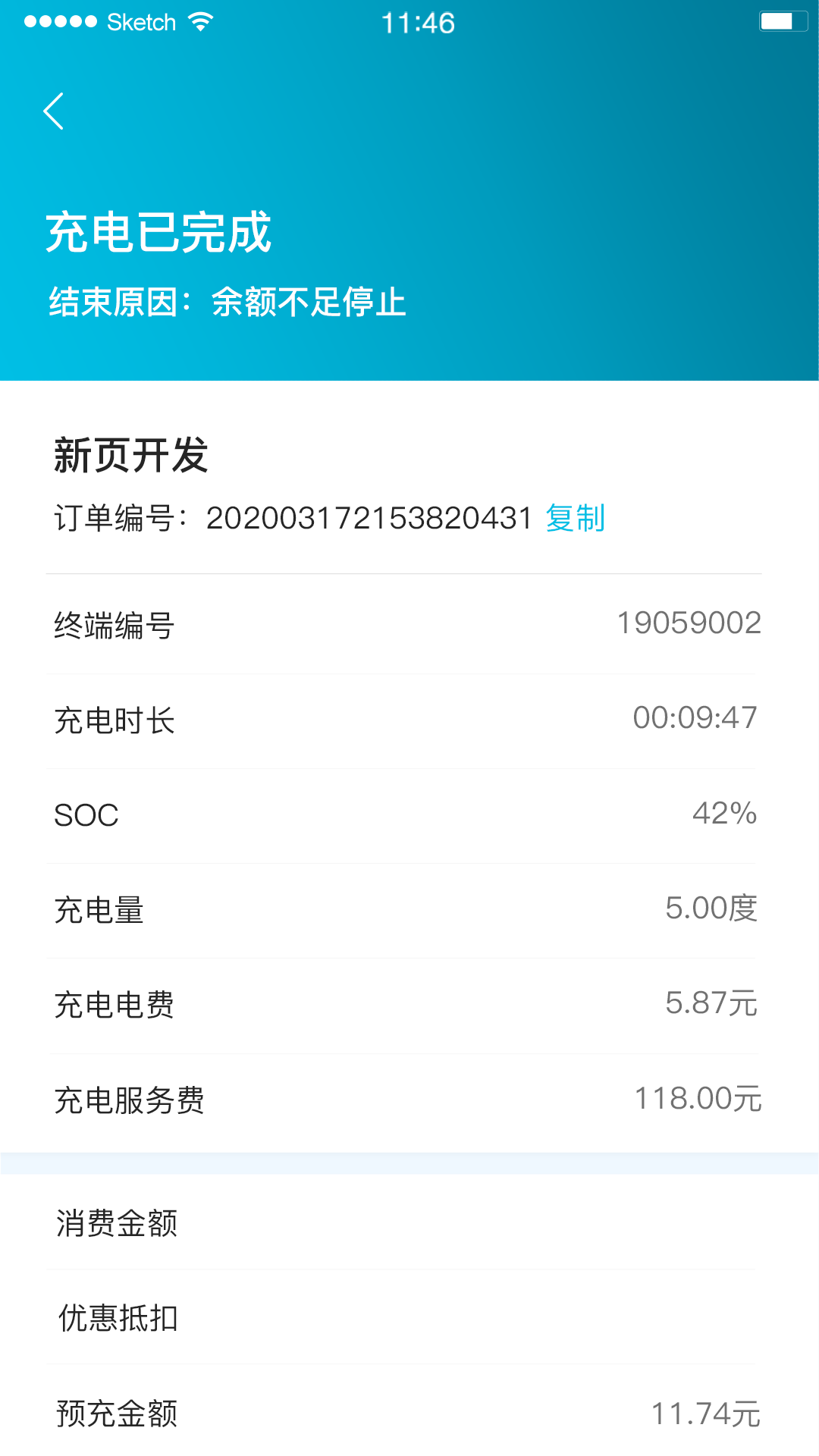Go back using the top-left arrow
Screen dimensions: 819x1456
(x=53, y=111)
